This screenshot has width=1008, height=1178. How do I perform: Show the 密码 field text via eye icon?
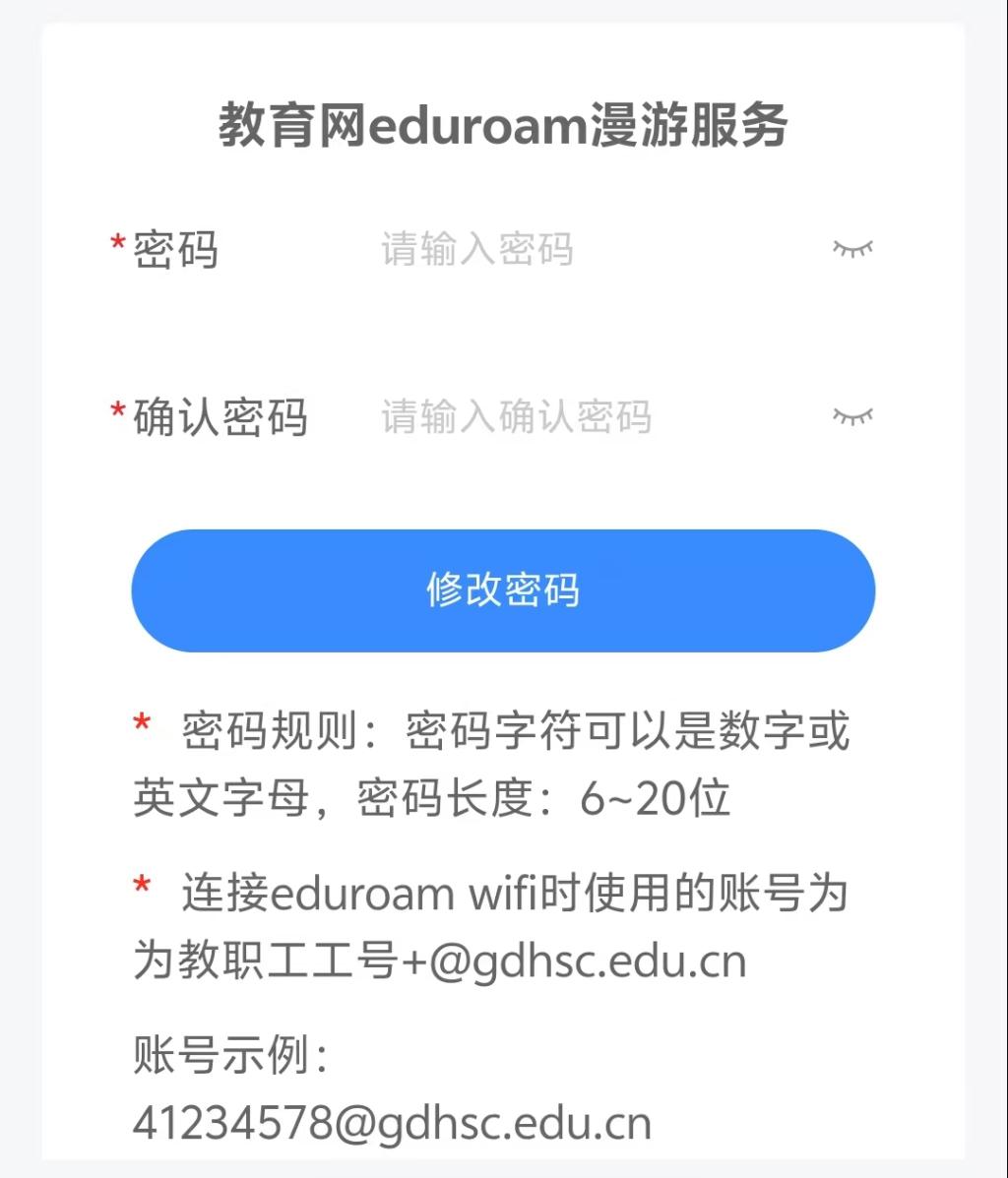852,248
